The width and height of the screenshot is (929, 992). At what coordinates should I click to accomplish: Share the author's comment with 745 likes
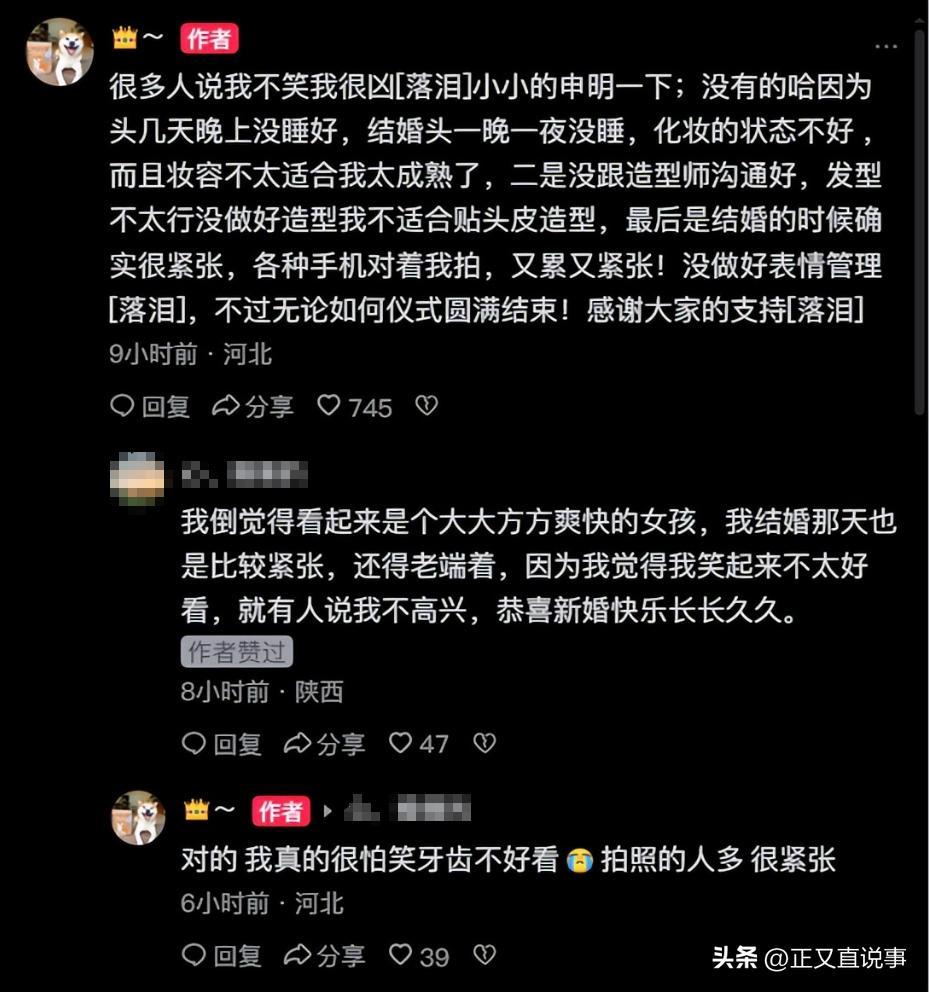point(254,406)
